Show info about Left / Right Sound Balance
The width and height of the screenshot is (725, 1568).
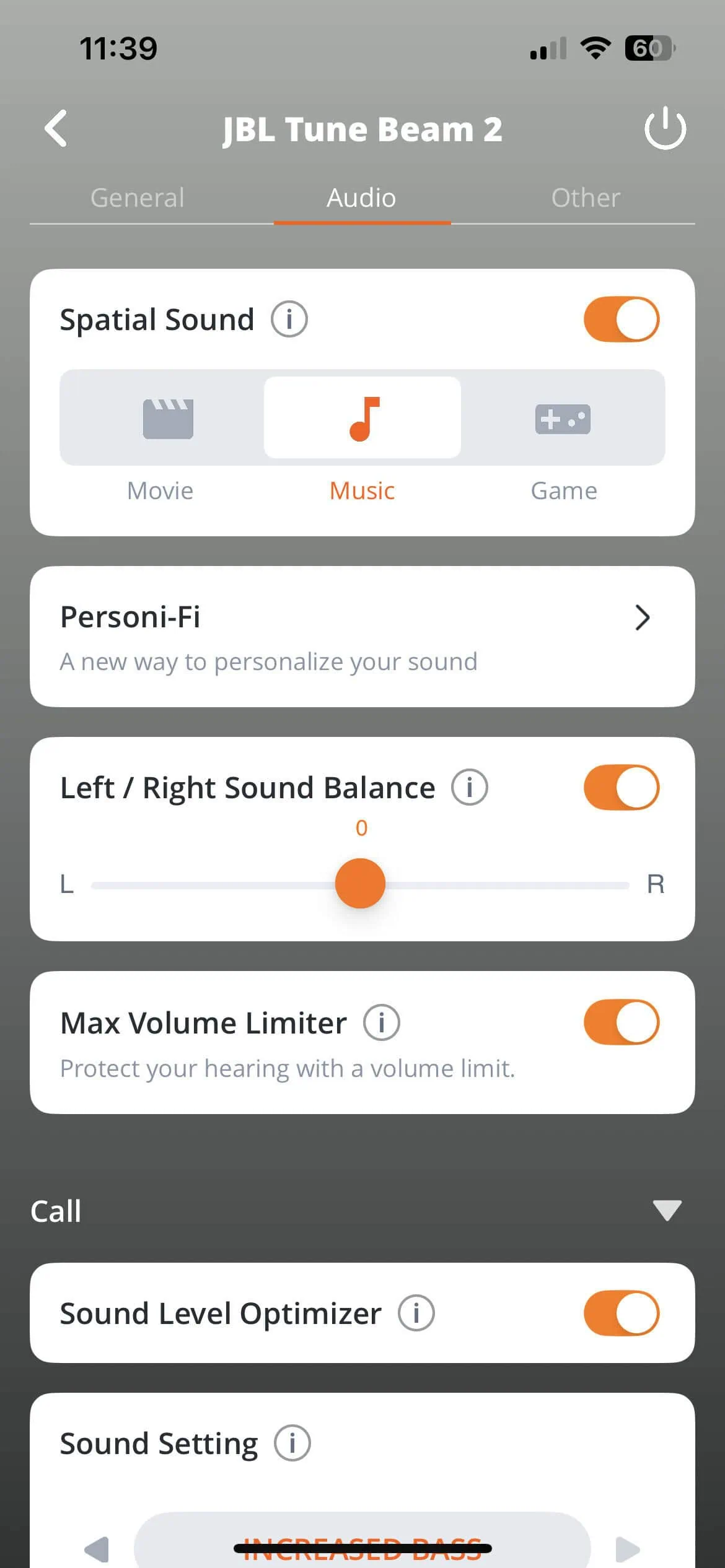(470, 788)
